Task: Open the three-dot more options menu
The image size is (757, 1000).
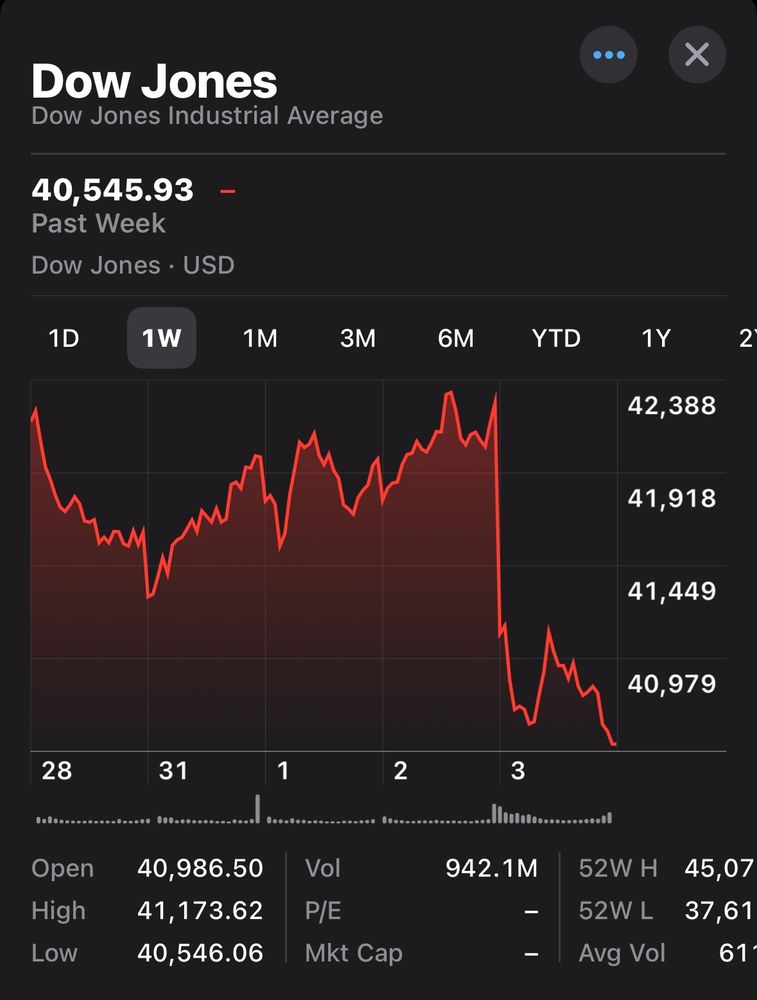Action: (x=608, y=54)
